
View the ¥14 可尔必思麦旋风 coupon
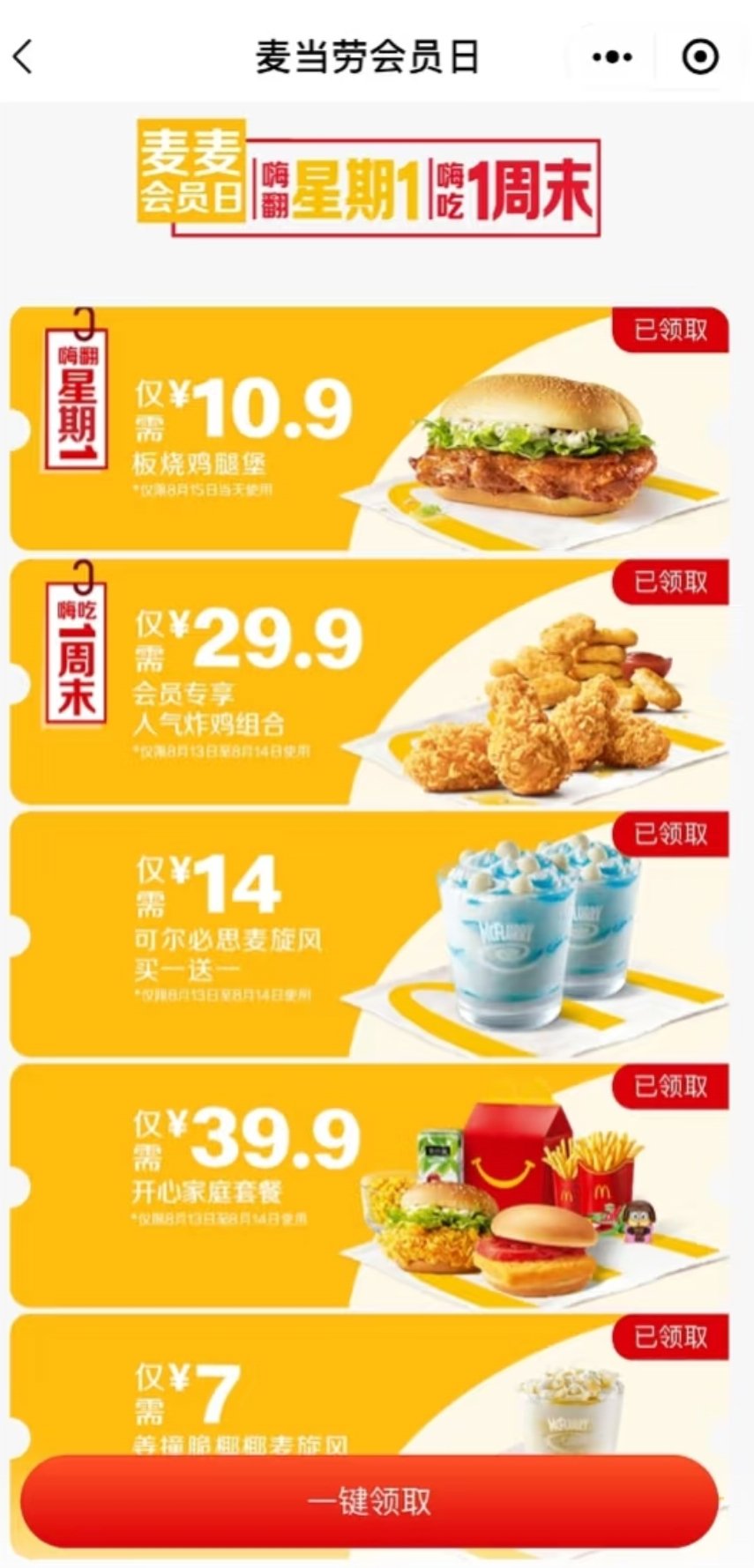tap(369, 934)
